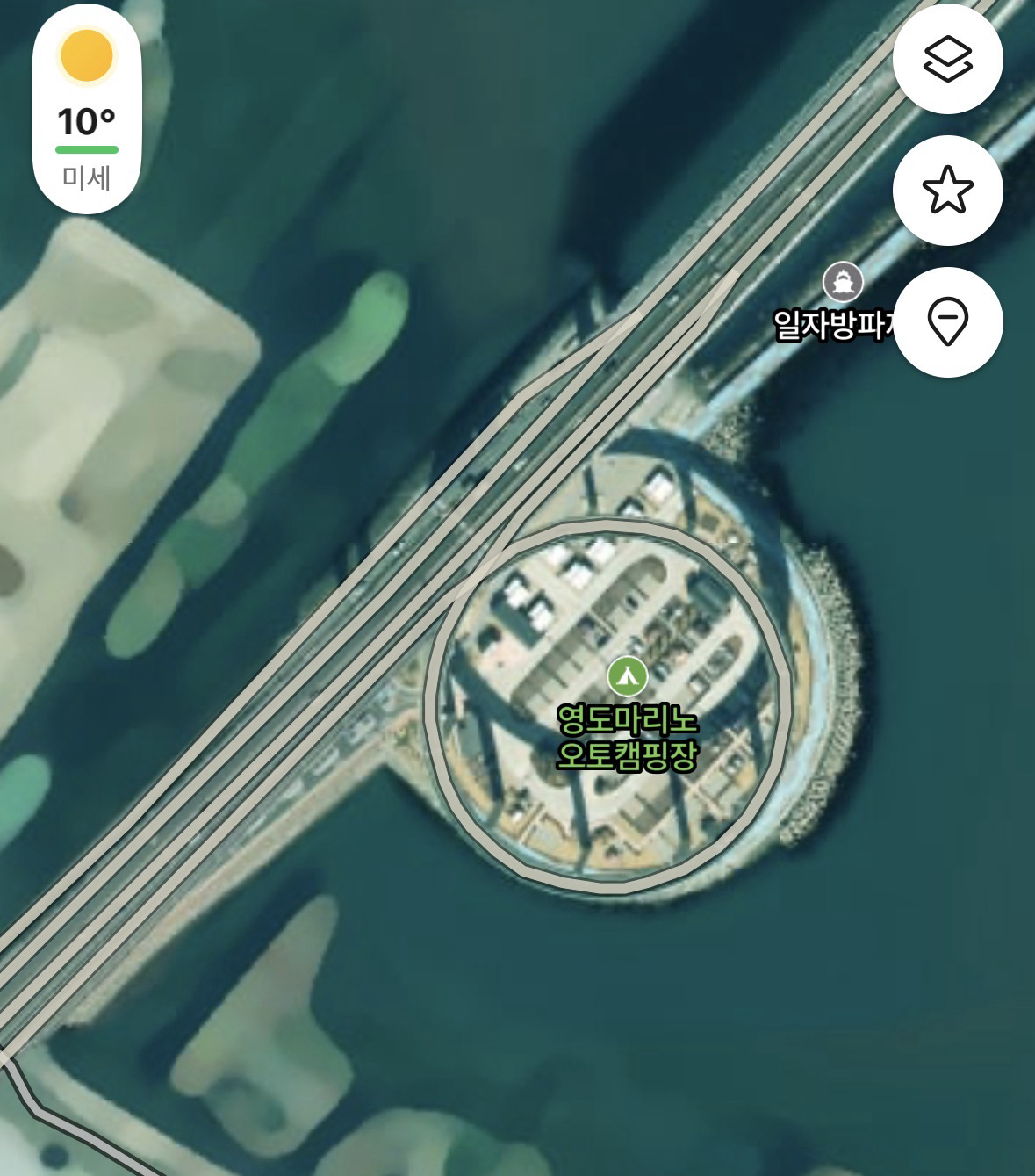
Task: Open saved favorites star button
Action: 947,190
